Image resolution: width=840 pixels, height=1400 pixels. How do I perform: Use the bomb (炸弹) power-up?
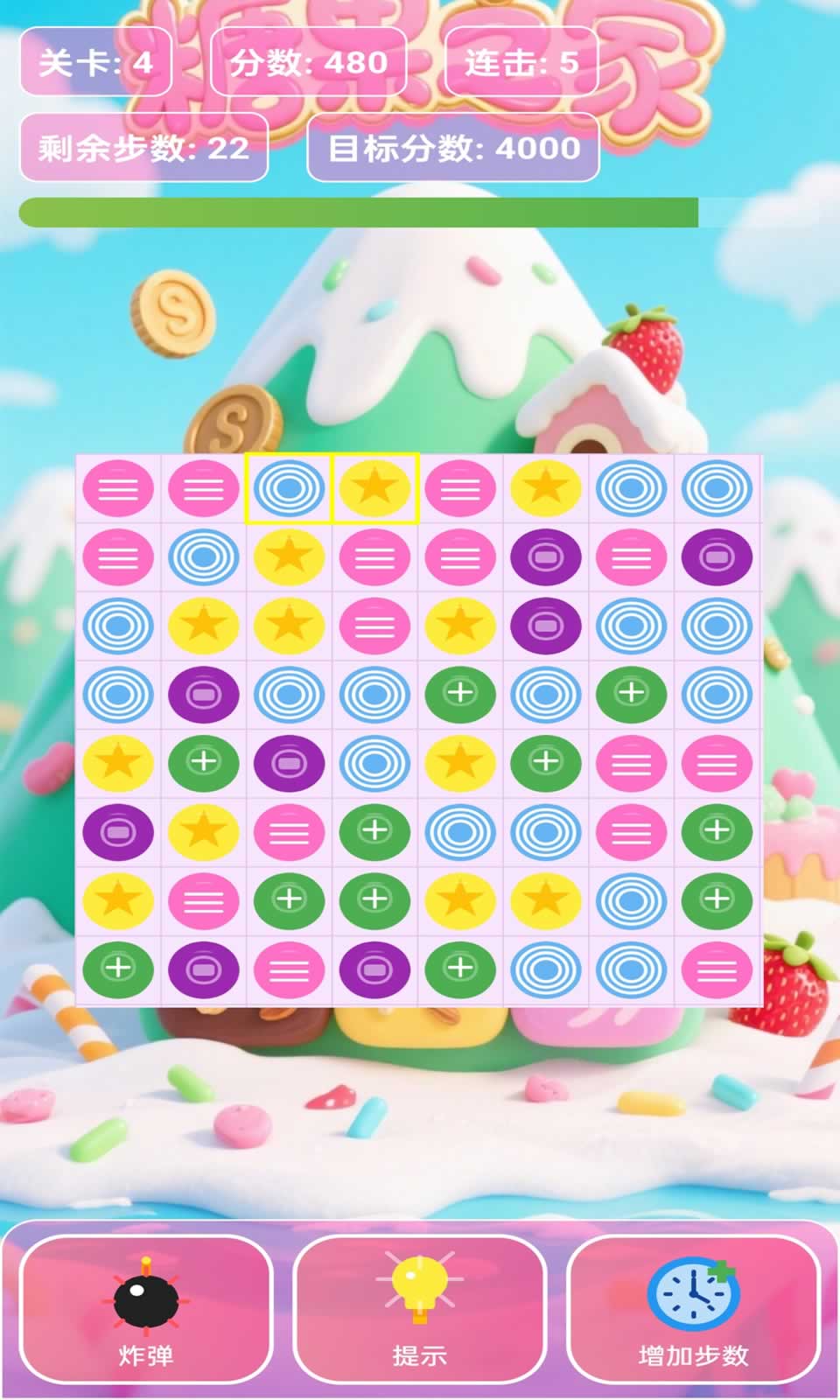point(146,1308)
